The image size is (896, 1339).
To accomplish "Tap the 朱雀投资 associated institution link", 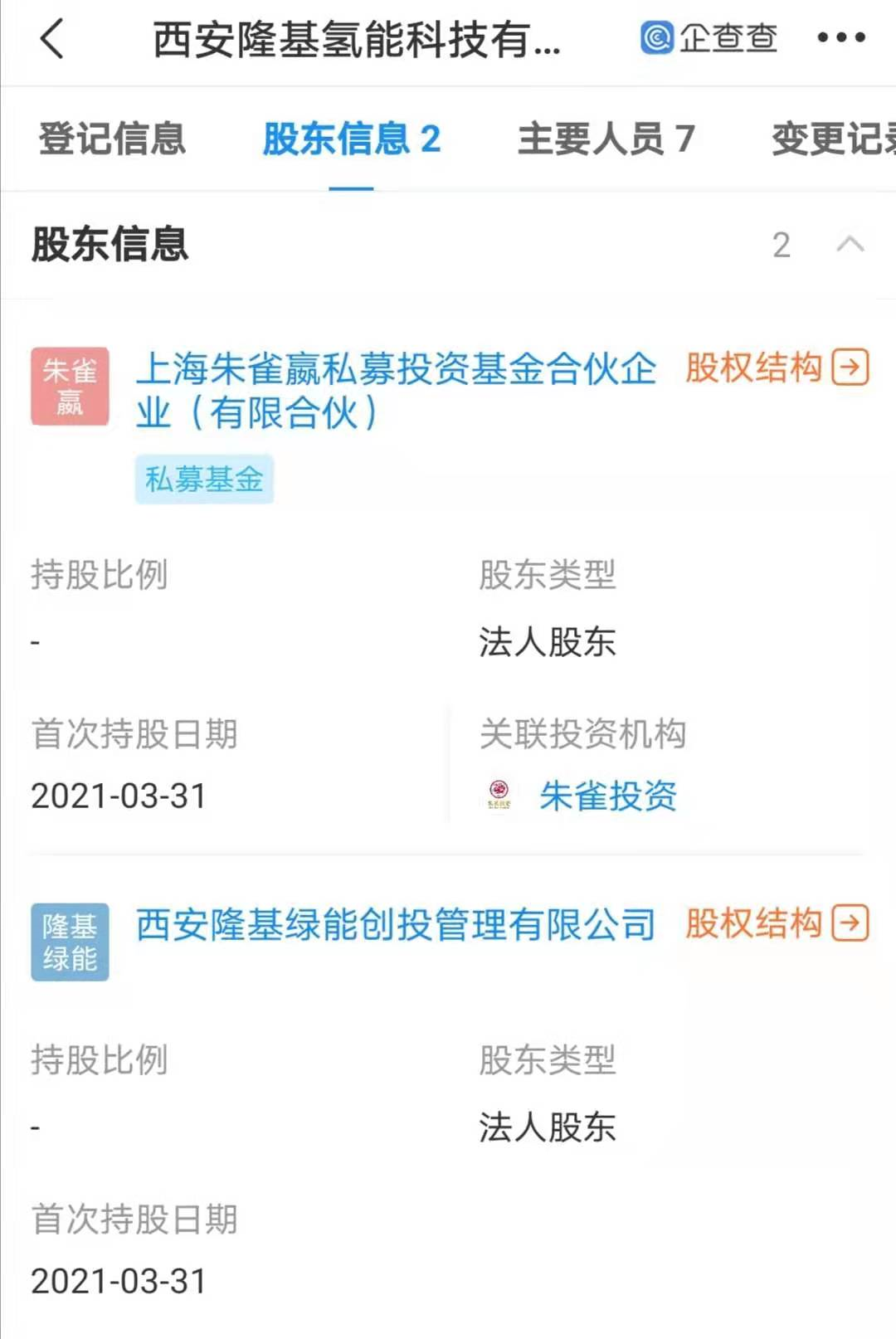I will 608,795.
